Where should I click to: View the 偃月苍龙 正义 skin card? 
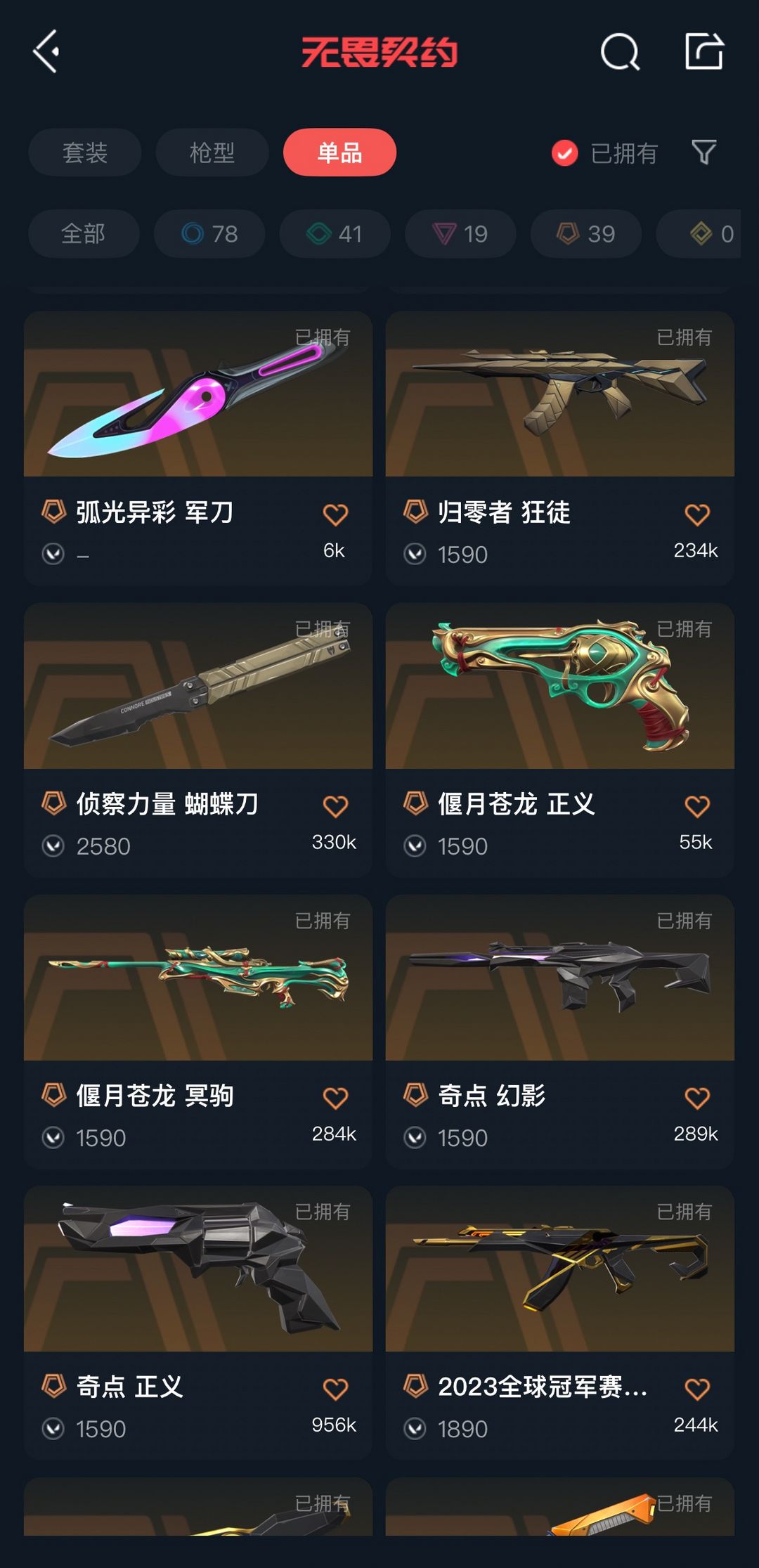point(560,740)
